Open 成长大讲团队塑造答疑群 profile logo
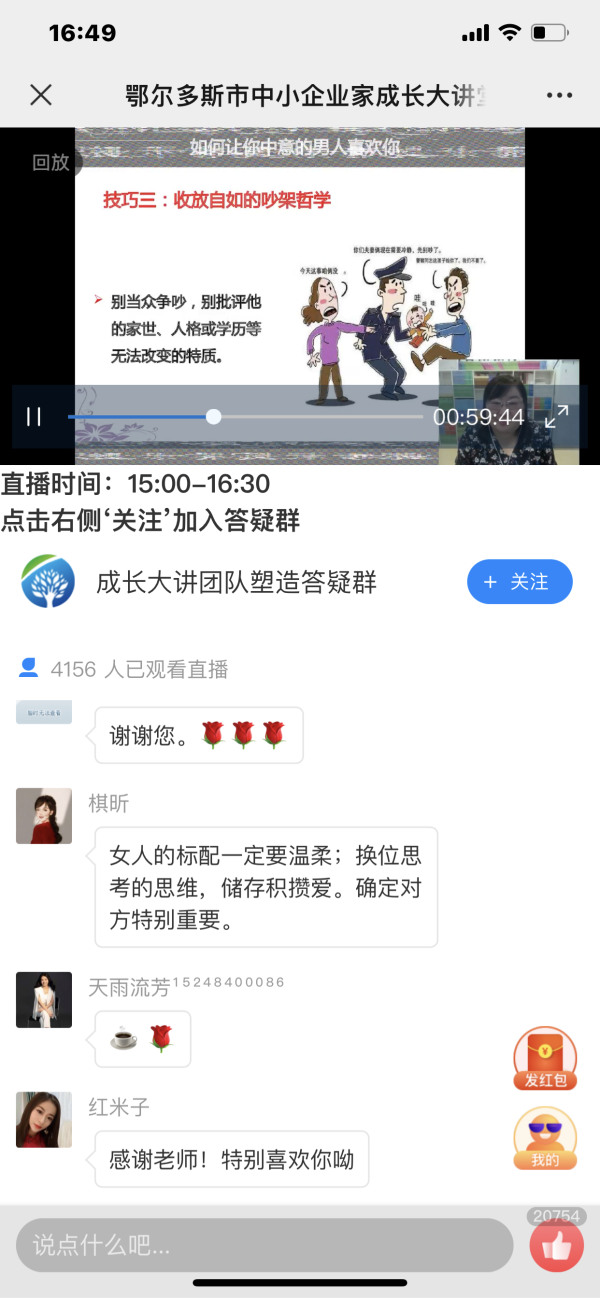The image size is (600, 1298). coord(48,581)
